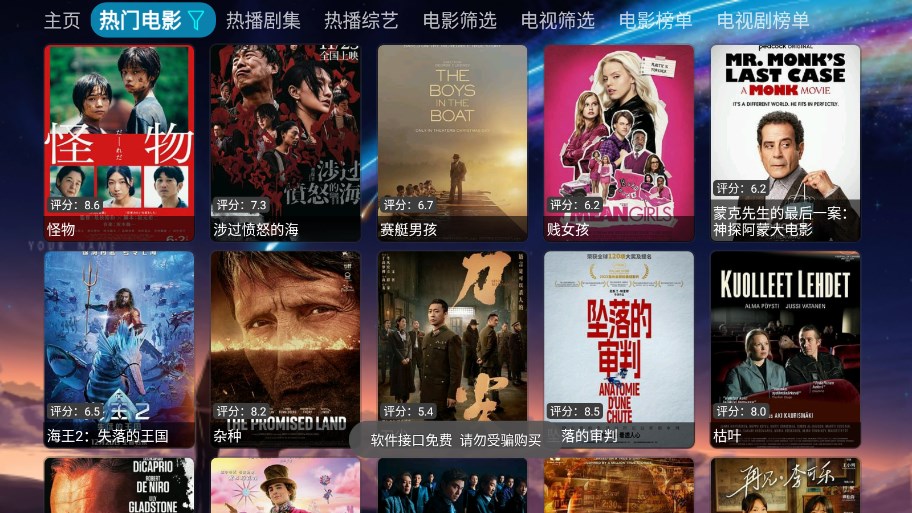Viewport: 912px width, 513px height.
Task: Switch to 电影榜单 rankings
Action: pos(655,20)
